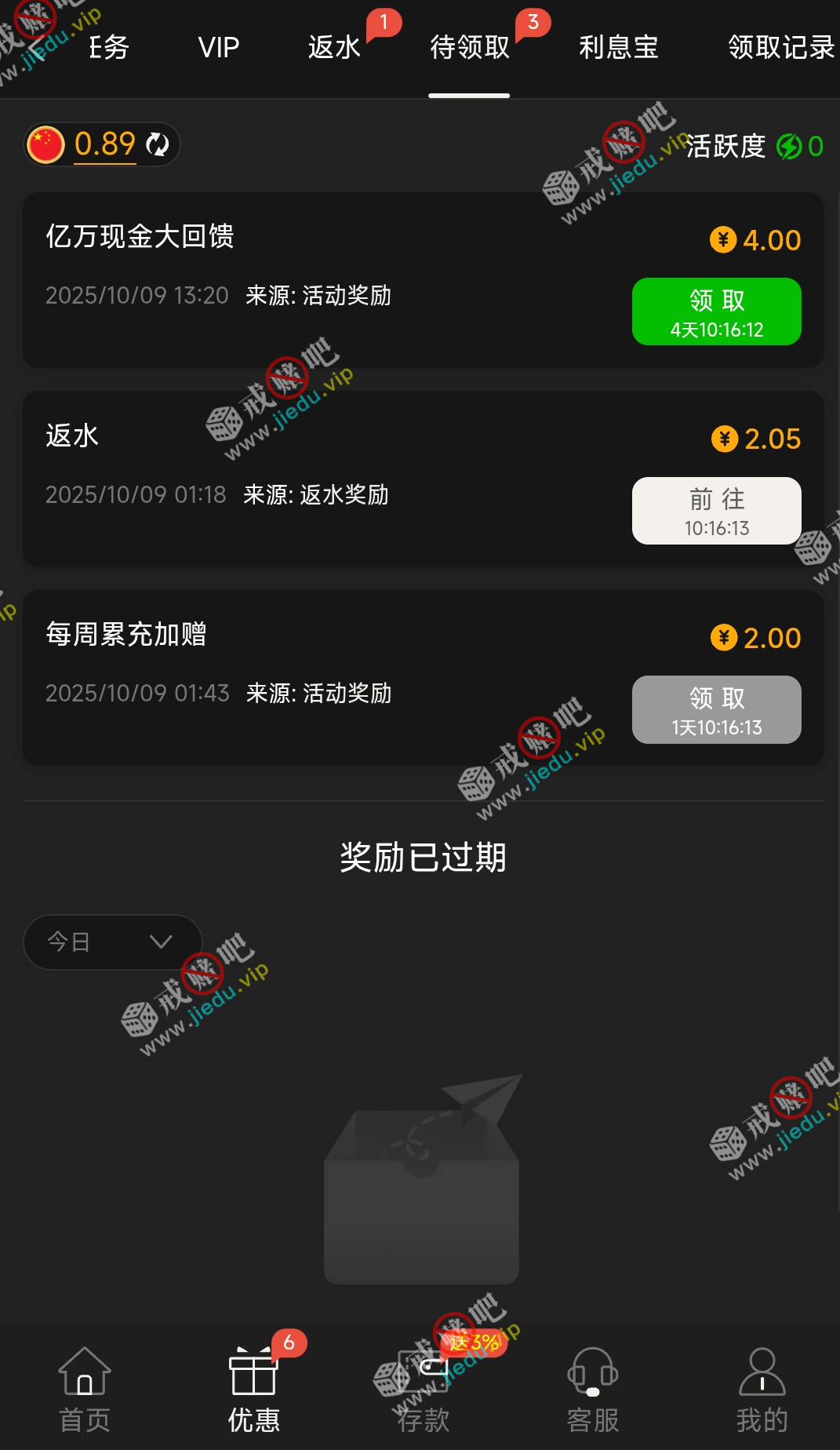
Task: Switch to the 利息宝 tab
Action: [618, 48]
